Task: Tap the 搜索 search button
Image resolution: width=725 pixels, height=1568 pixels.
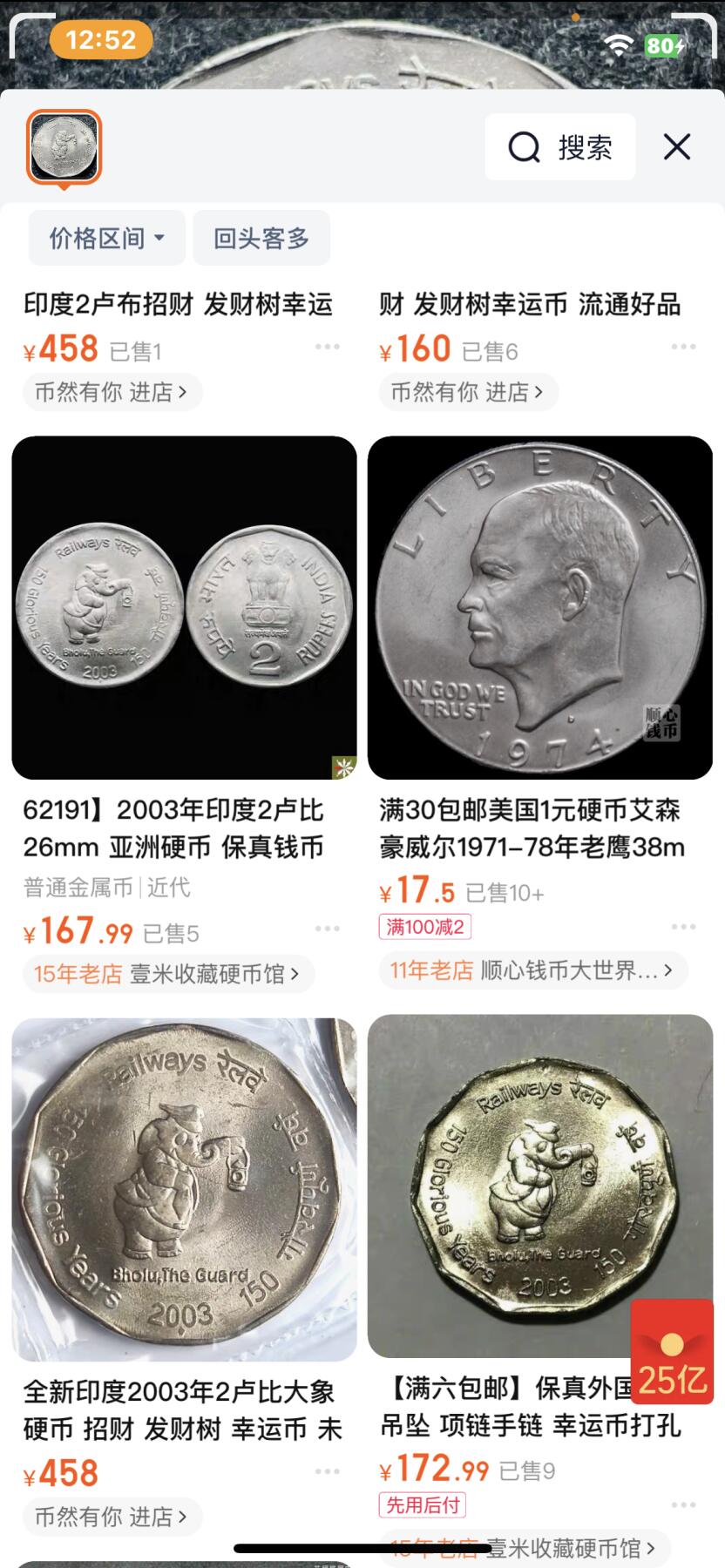Action: click(560, 147)
